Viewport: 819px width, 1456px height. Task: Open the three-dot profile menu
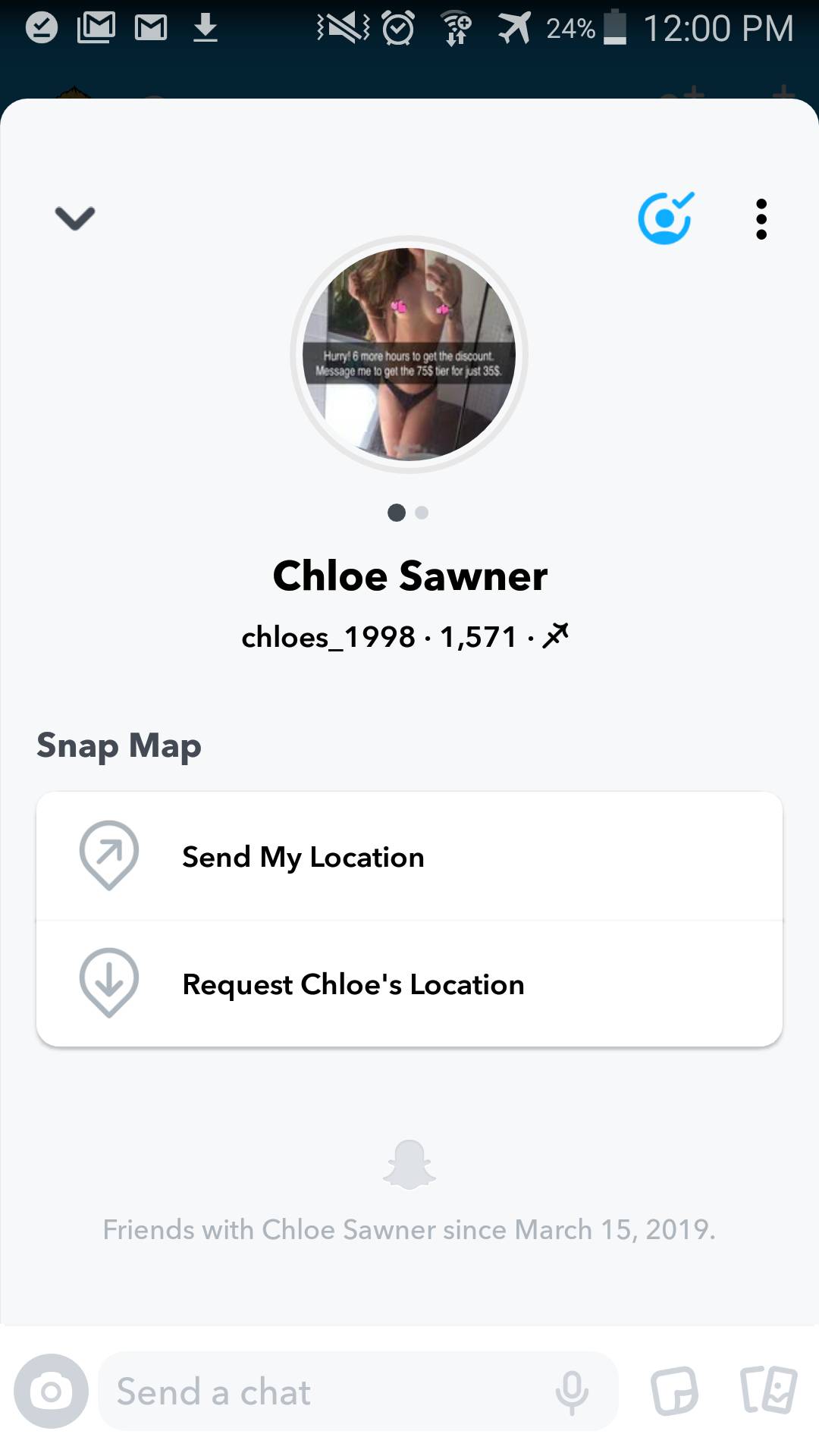click(x=761, y=218)
